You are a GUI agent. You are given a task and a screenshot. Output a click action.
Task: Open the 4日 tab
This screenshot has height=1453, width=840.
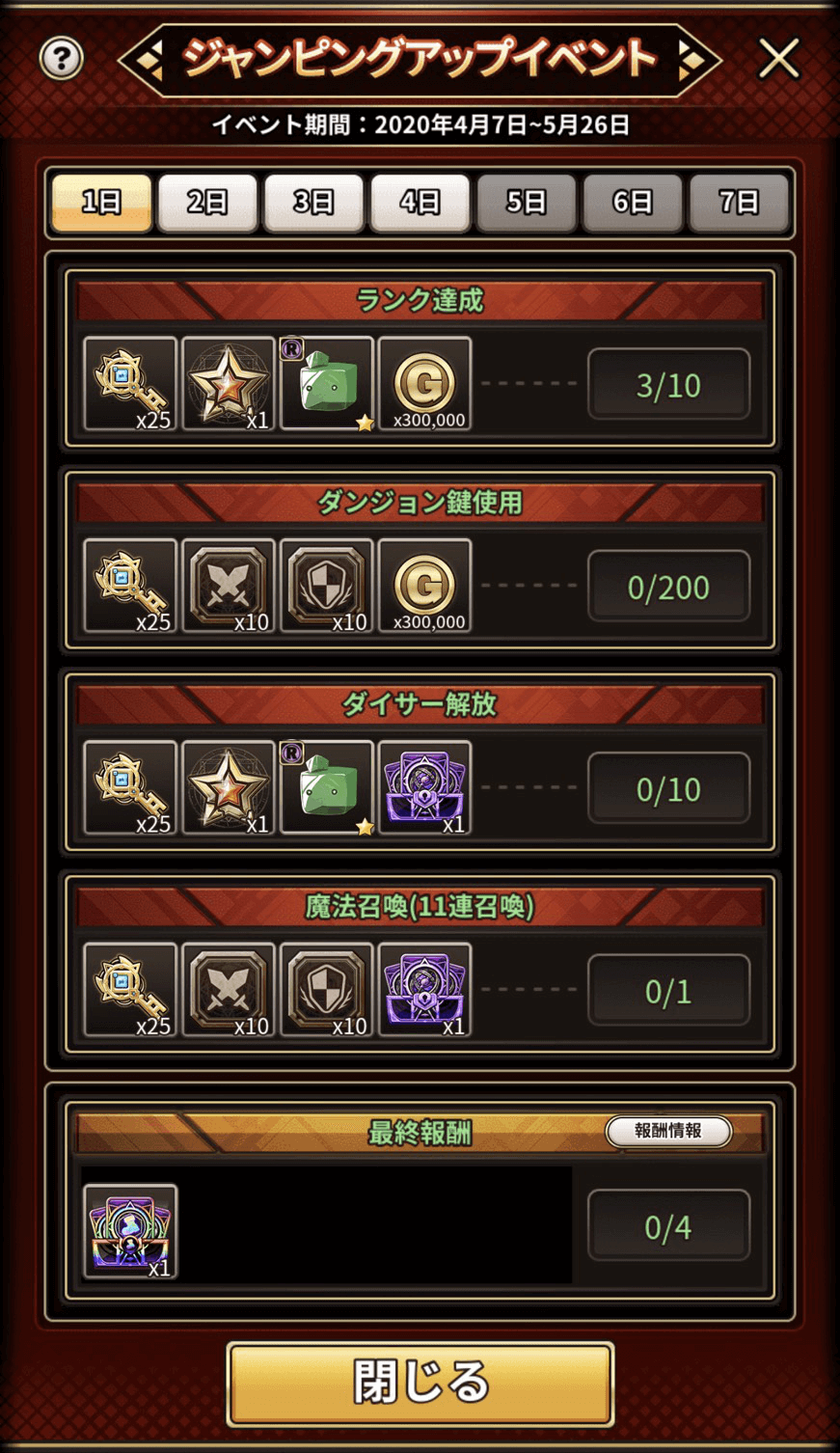pos(420,203)
